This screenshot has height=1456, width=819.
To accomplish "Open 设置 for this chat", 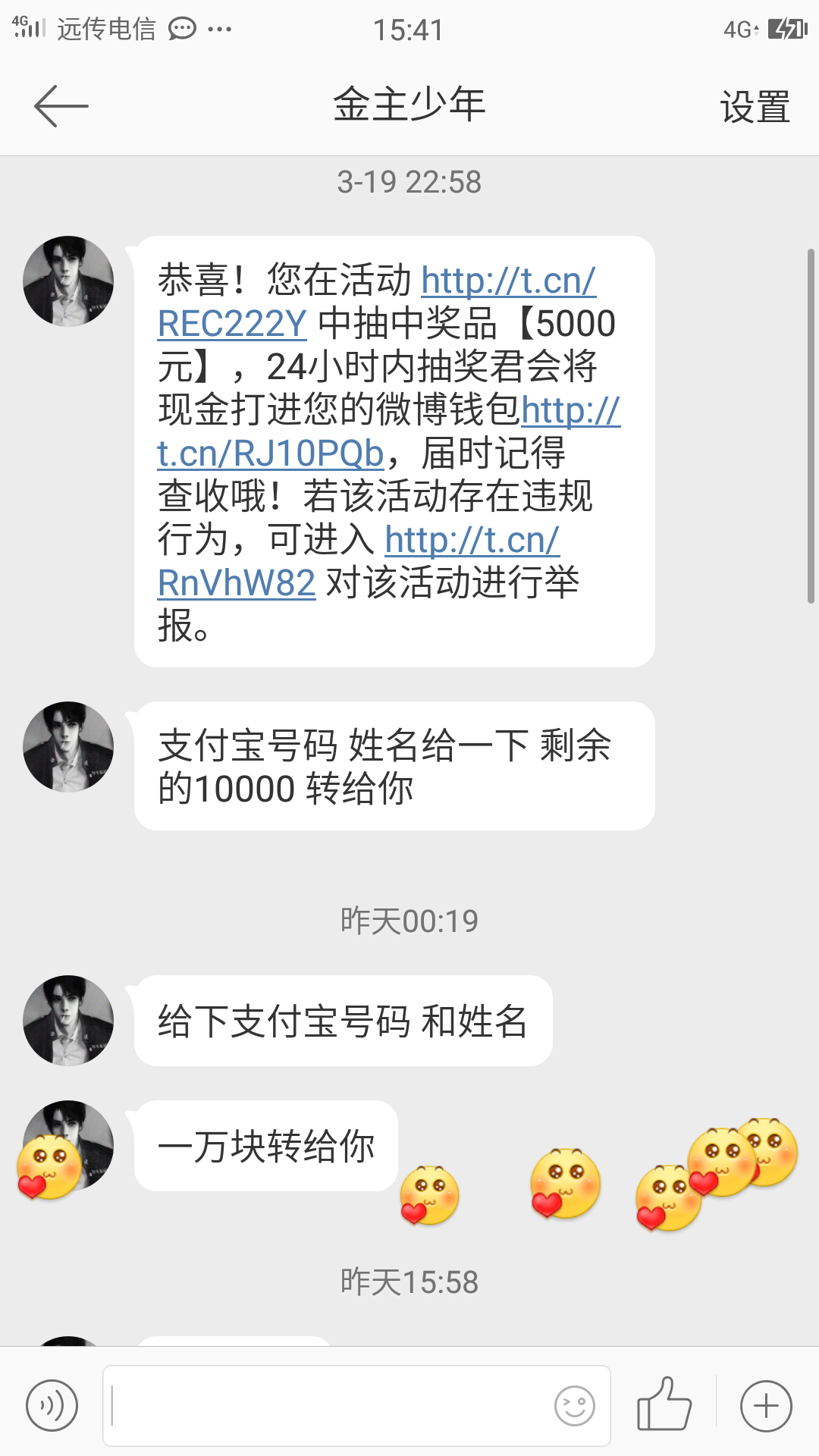I will click(x=755, y=107).
